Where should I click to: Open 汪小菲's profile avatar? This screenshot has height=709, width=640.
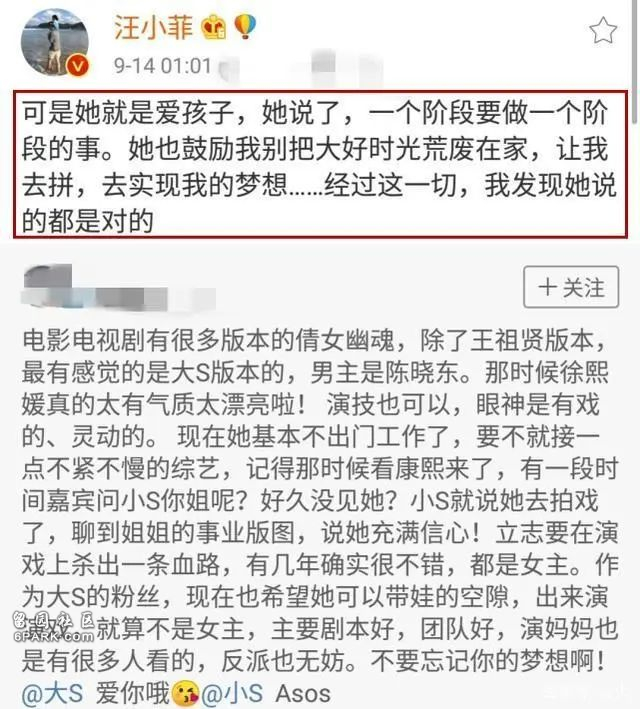pos(56,43)
